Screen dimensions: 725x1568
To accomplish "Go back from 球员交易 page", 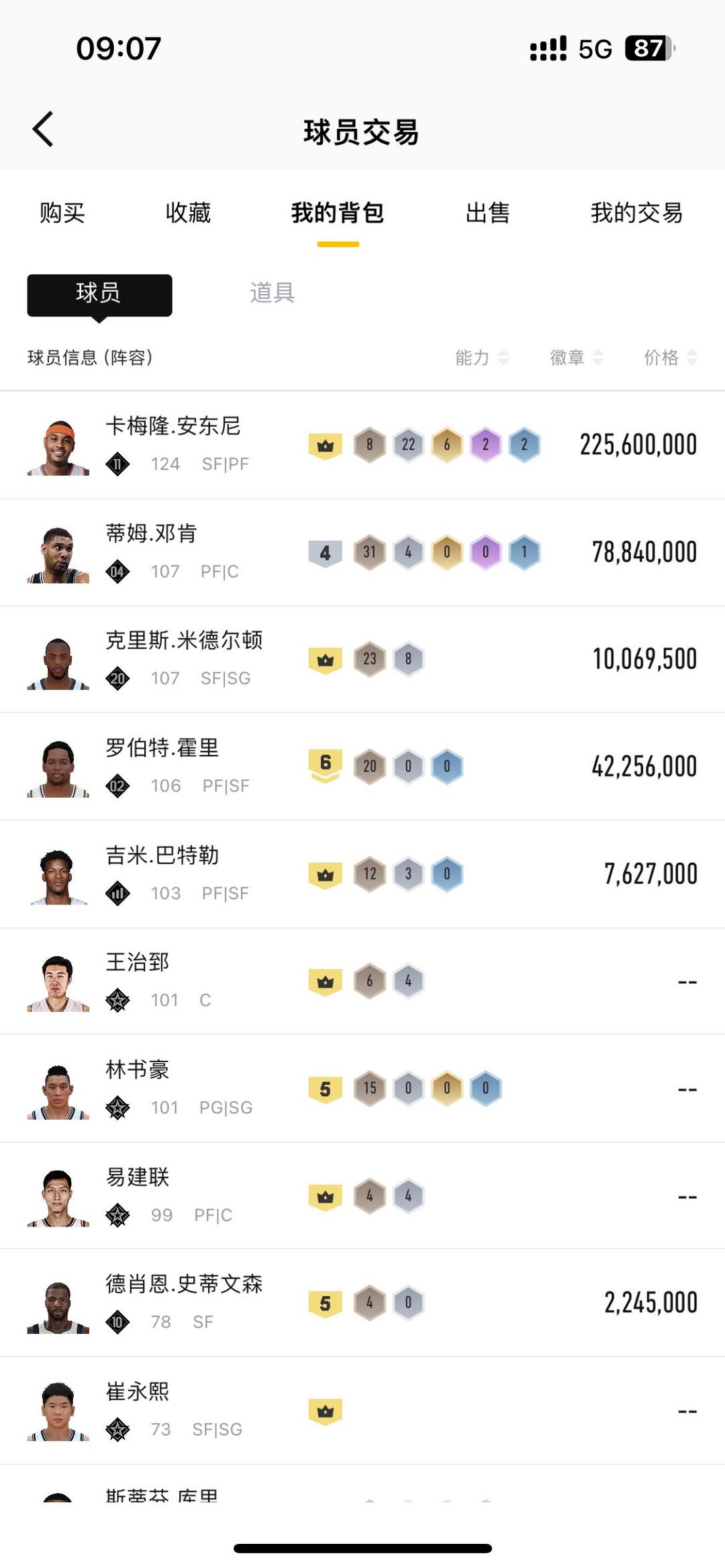I will point(43,129).
